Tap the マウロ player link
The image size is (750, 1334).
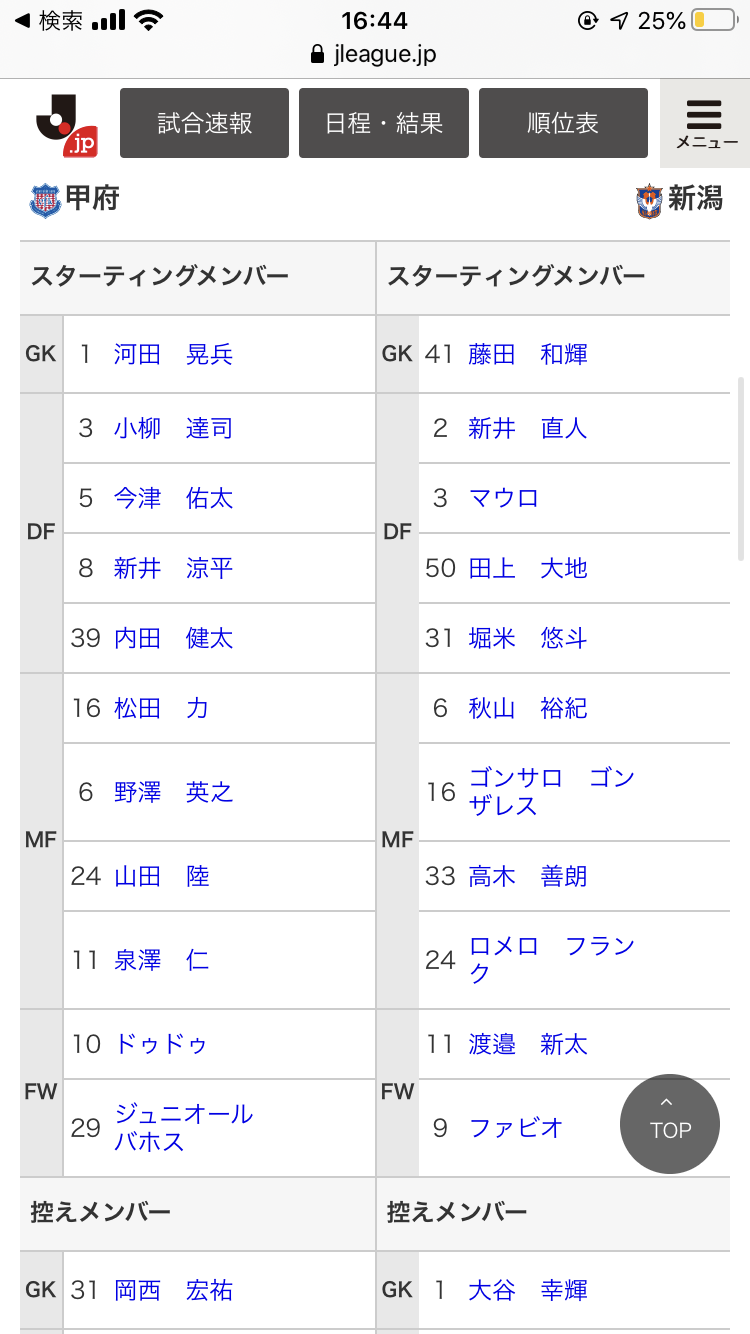click(504, 498)
